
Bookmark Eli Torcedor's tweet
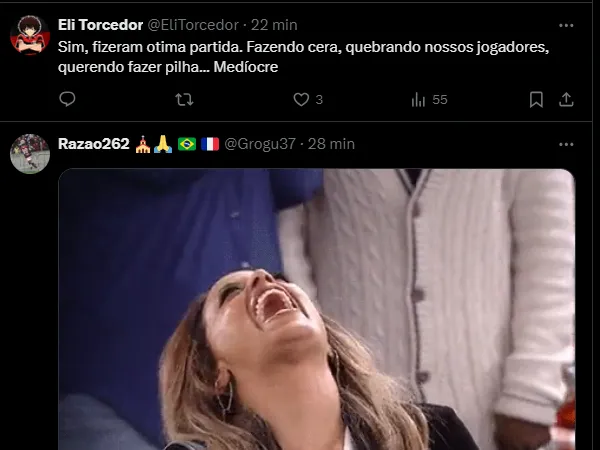536,99
